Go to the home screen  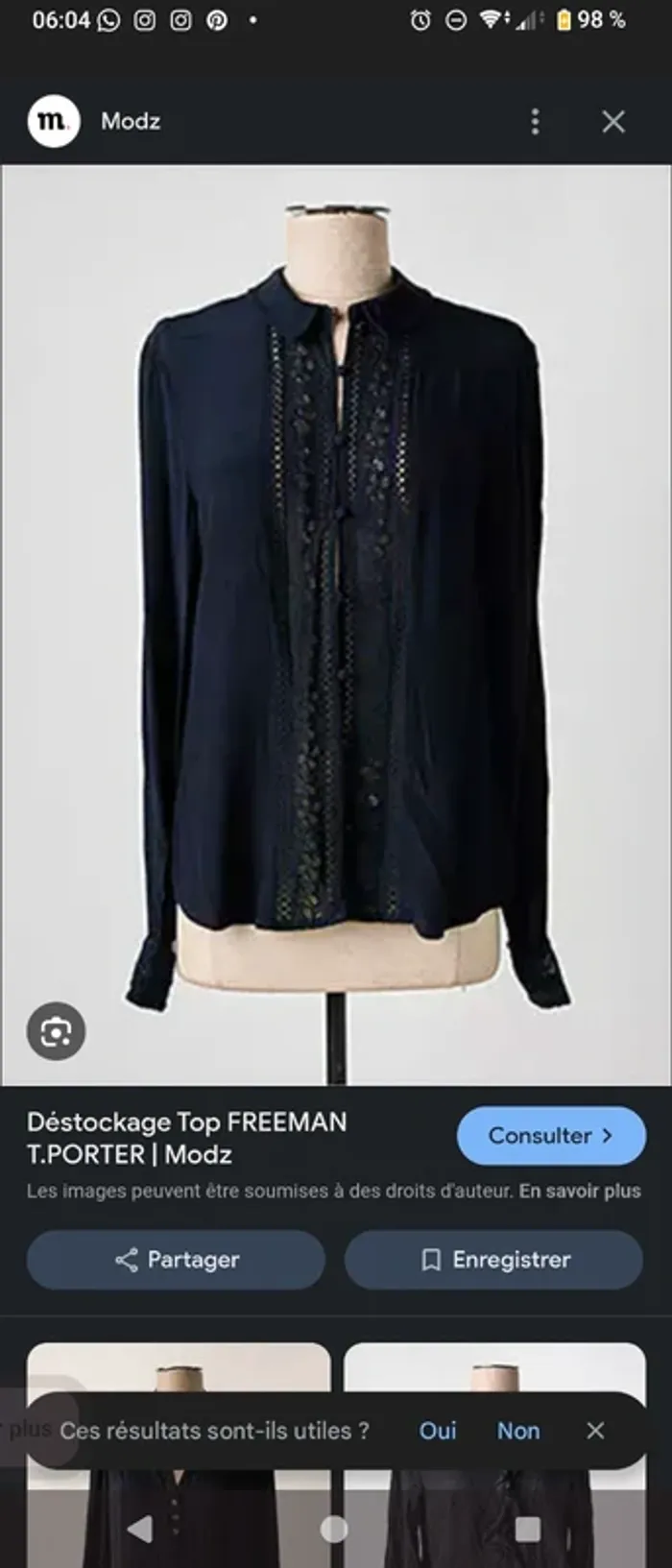(x=334, y=1529)
